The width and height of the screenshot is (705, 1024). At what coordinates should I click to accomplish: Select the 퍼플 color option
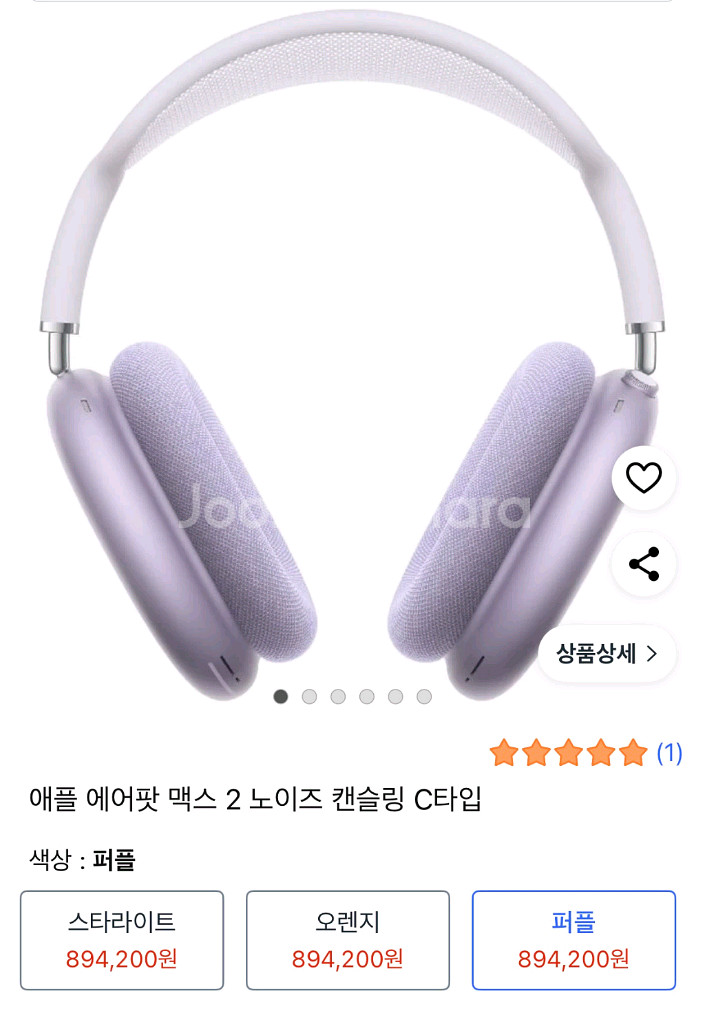click(573, 940)
